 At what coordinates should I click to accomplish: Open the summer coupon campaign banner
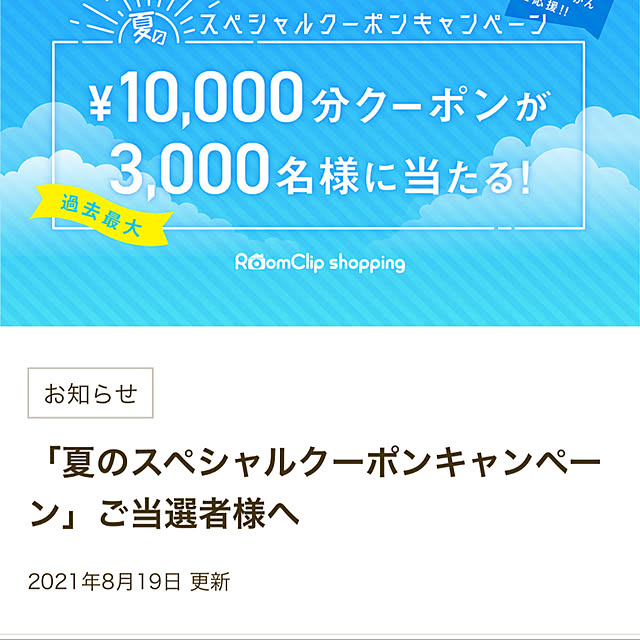tap(320, 160)
